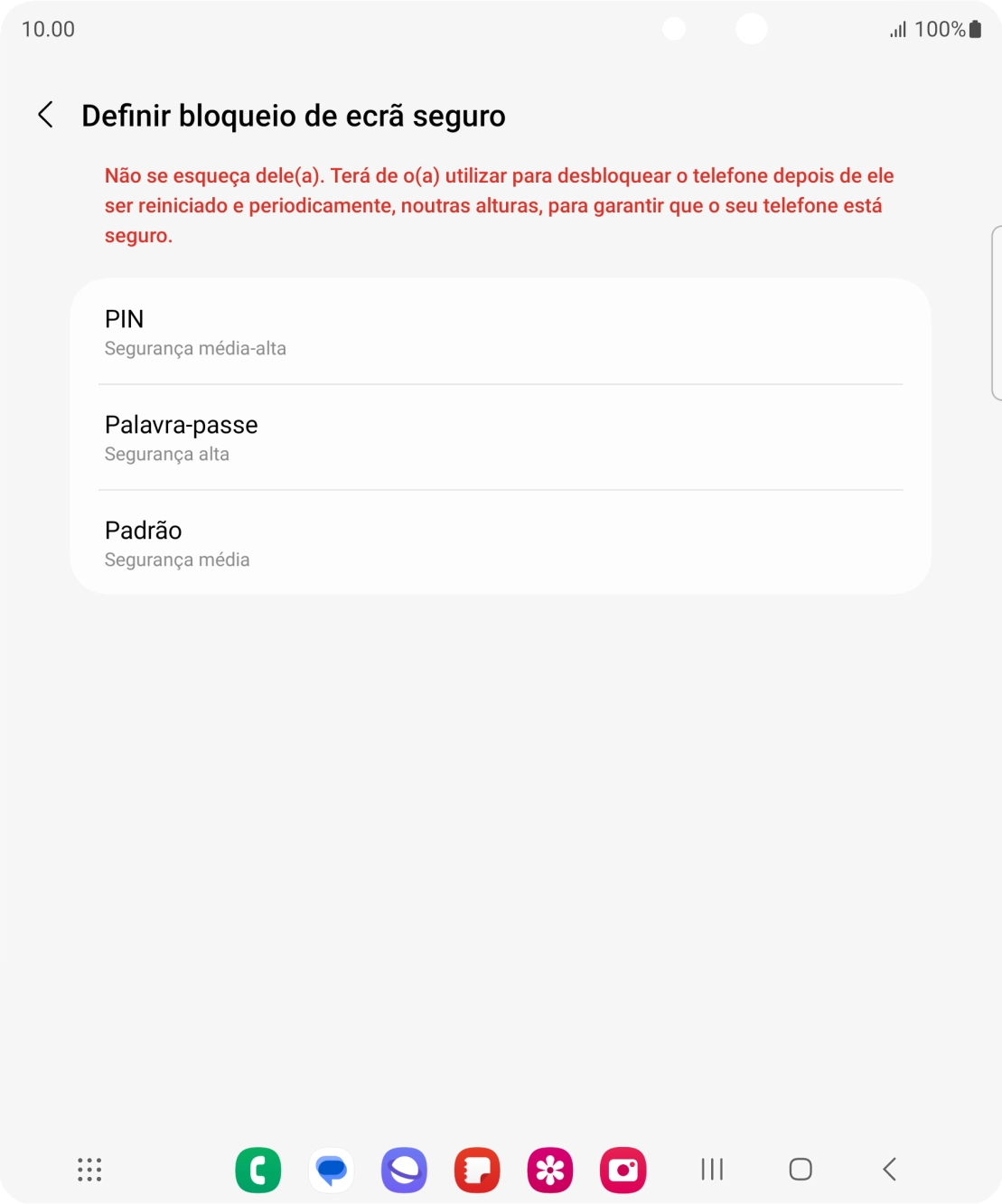Screen dimensions: 1002x1204
Task: Open Samsung Notes
Action: click(x=477, y=1169)
